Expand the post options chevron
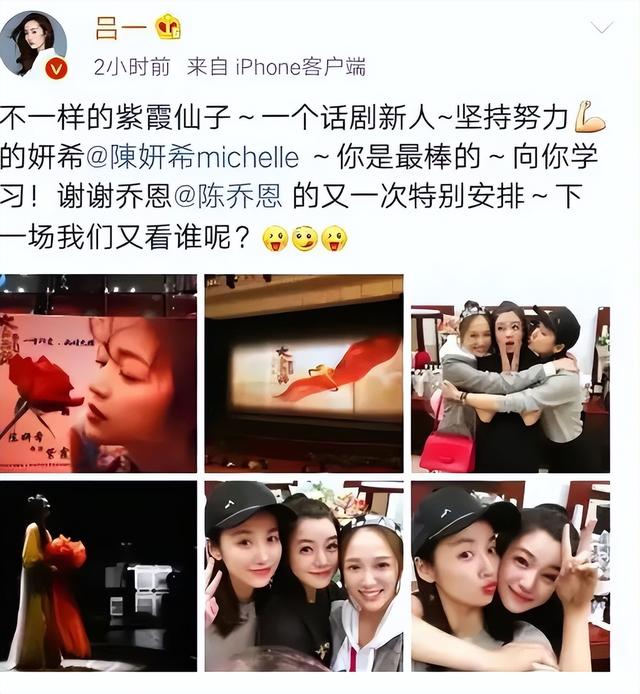Viewport: 640px width, 694px height. (602, 28)
